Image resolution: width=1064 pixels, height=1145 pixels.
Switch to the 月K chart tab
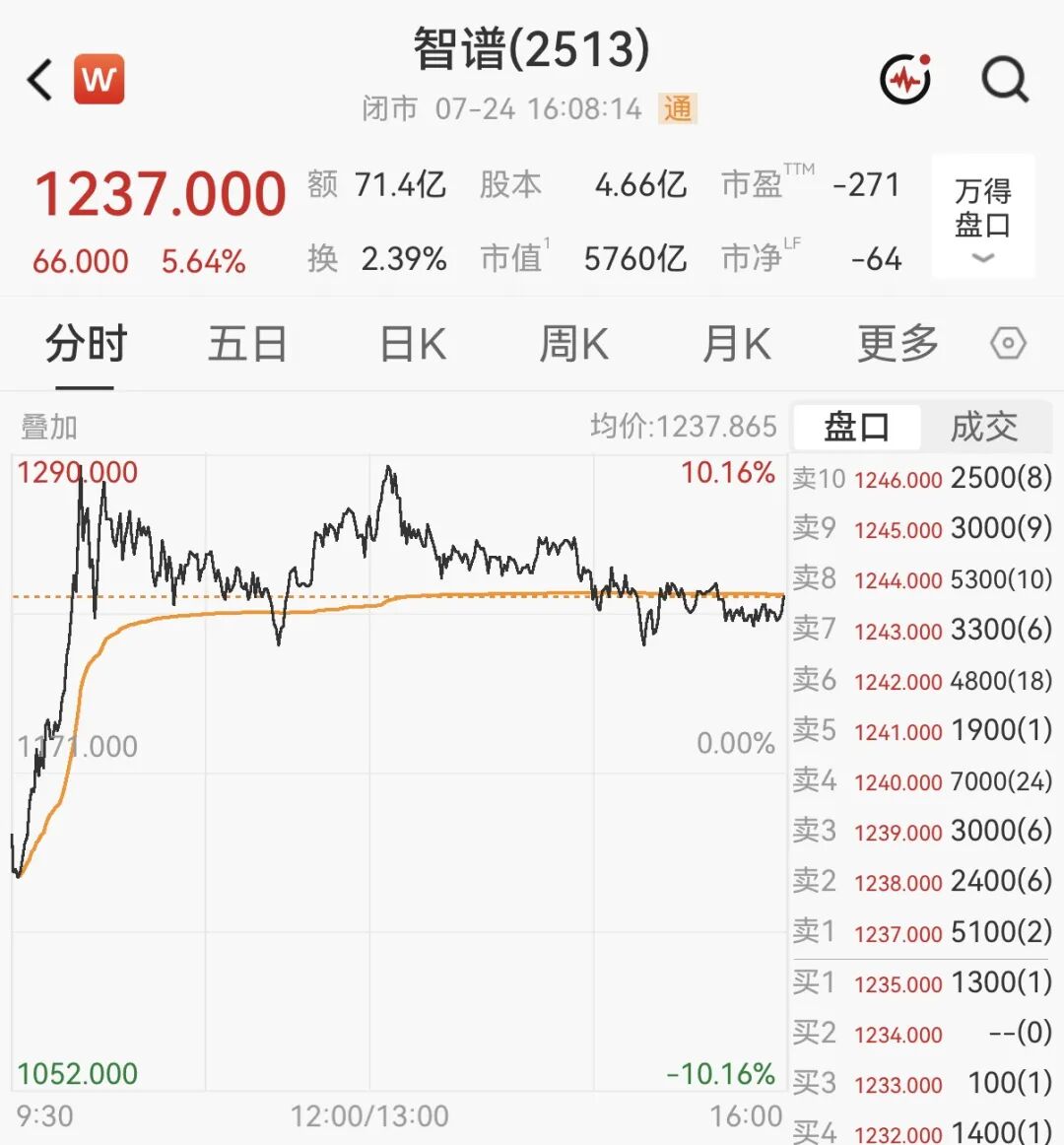(x=736, y=343)
